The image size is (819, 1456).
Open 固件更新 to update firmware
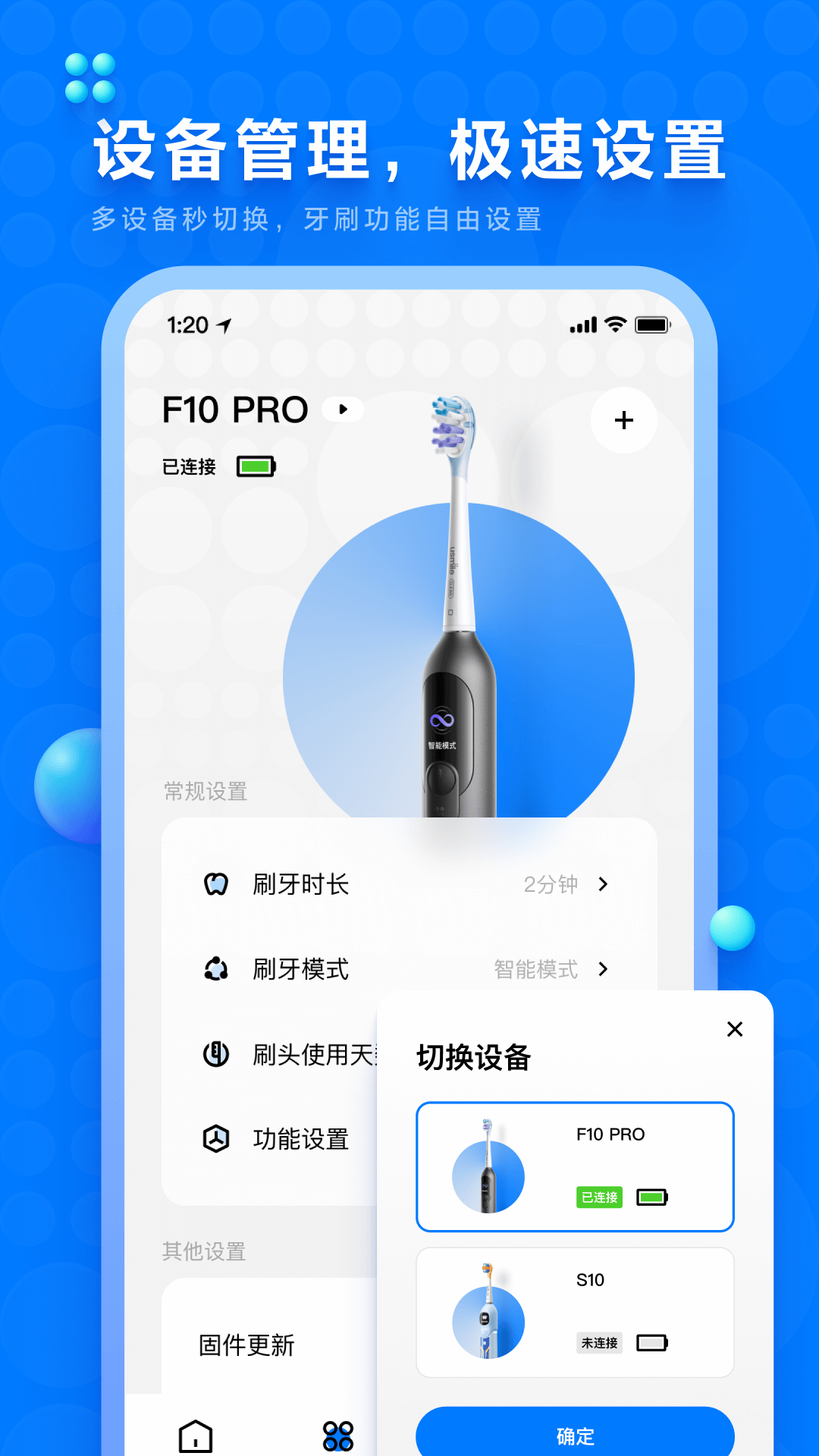247,1347
